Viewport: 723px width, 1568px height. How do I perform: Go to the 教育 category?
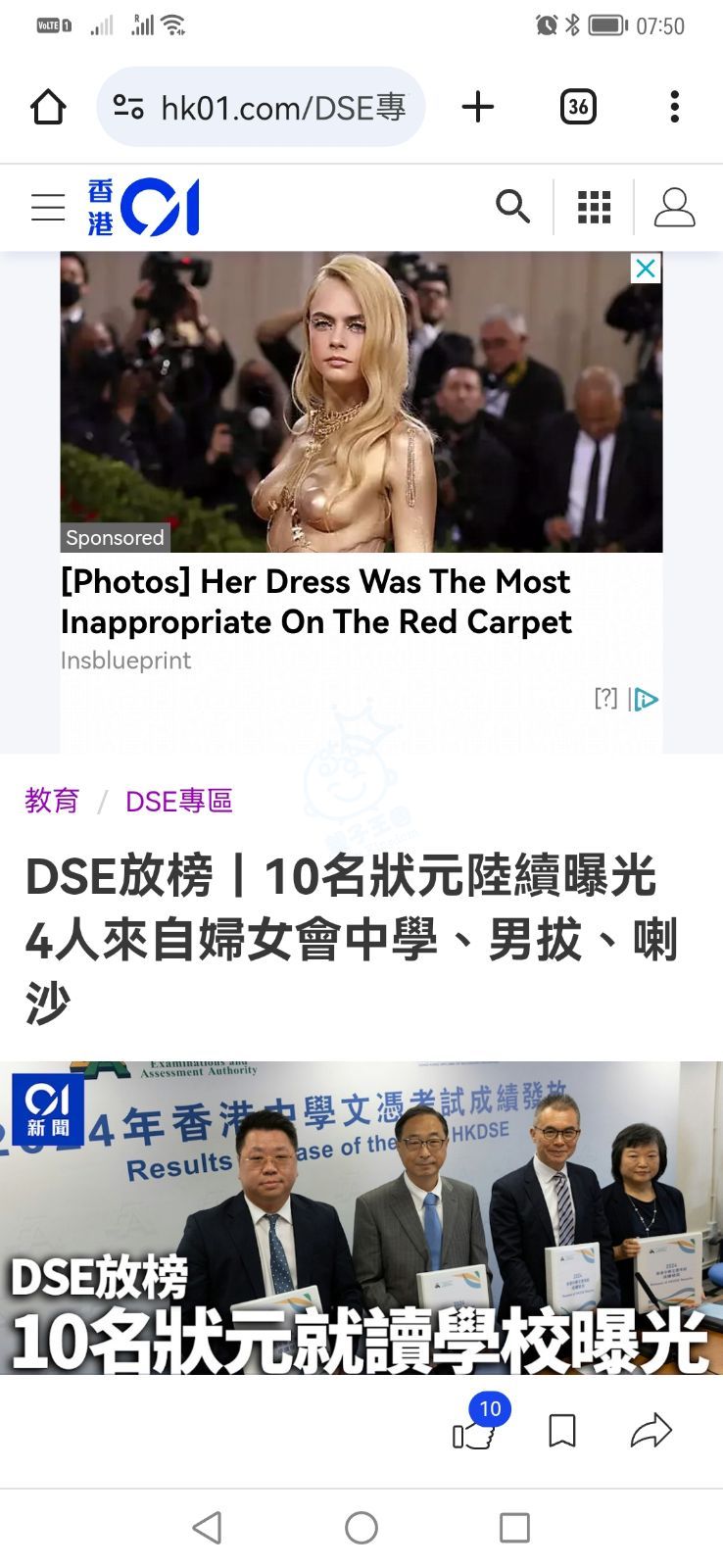pos(52,801)
